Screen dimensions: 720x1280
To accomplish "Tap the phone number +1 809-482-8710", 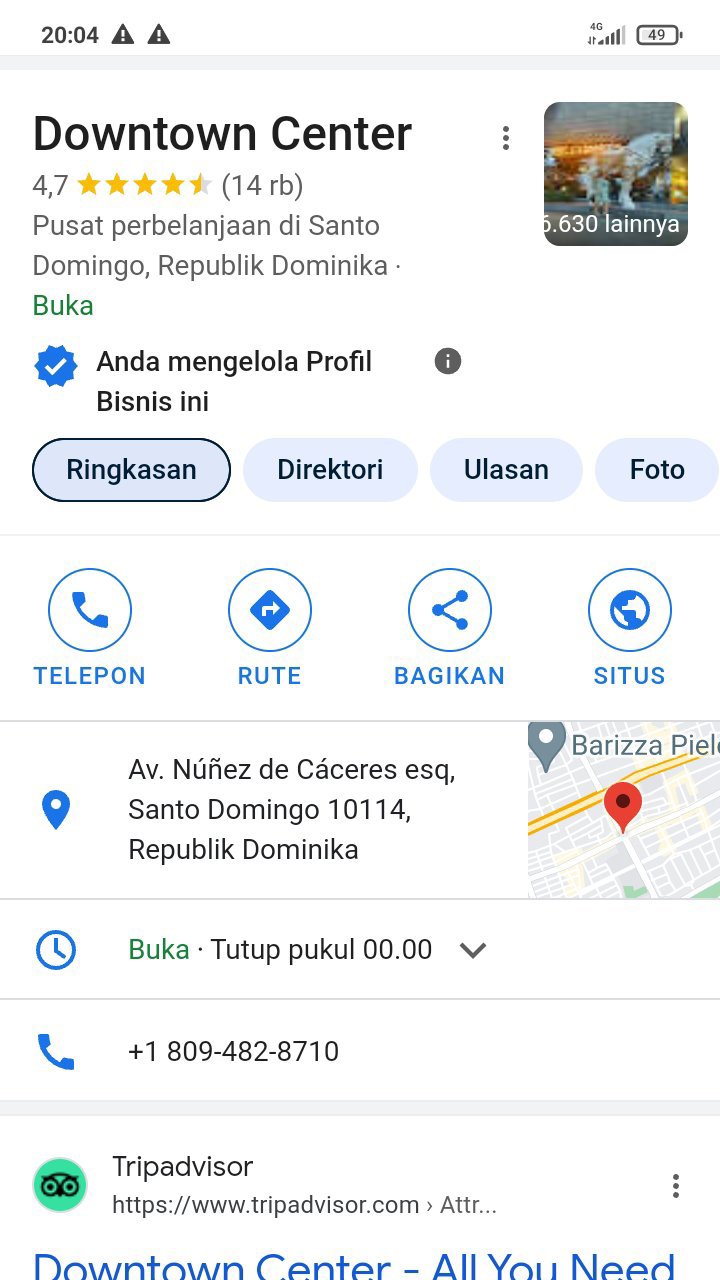I will pyautogui.click(x=233, y=1051).
